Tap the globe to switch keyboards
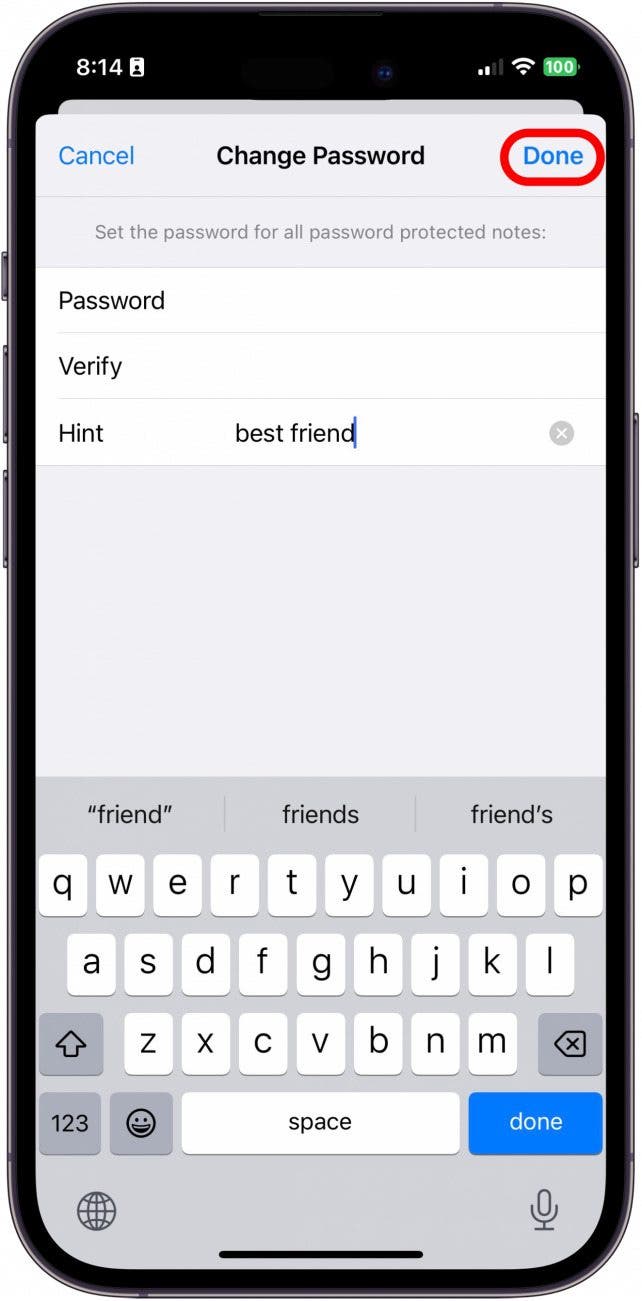The height and width of the screenshot is (1301, 642). (97, 1212)
